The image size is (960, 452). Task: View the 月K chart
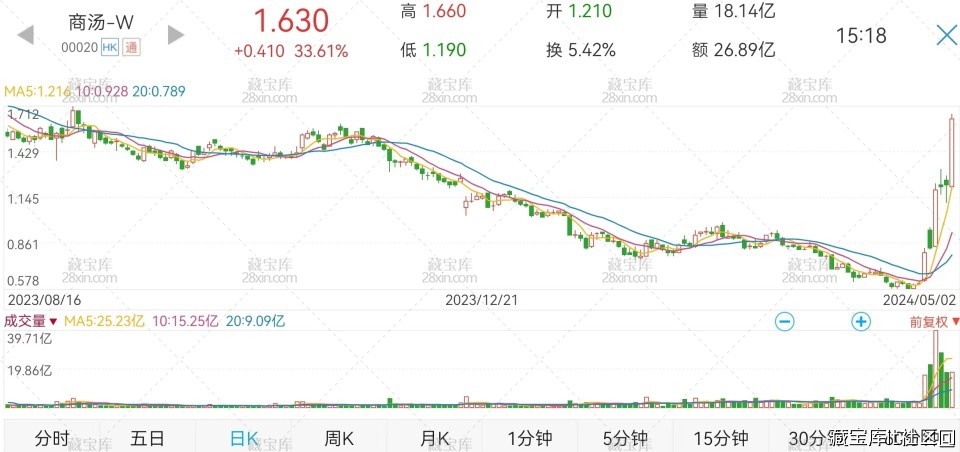(435, 438)
